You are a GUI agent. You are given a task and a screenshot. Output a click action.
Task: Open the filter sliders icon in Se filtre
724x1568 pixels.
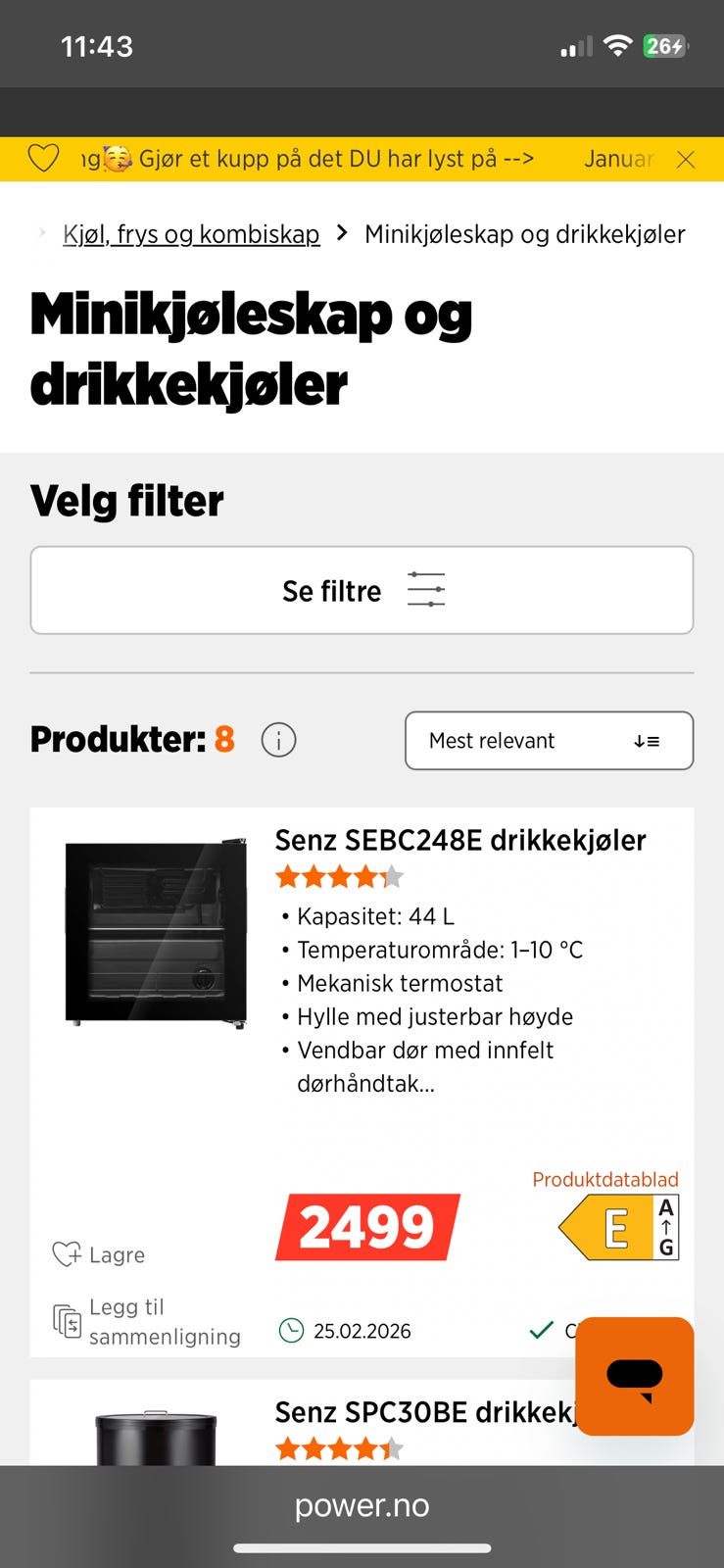click(x=425, y=590)
